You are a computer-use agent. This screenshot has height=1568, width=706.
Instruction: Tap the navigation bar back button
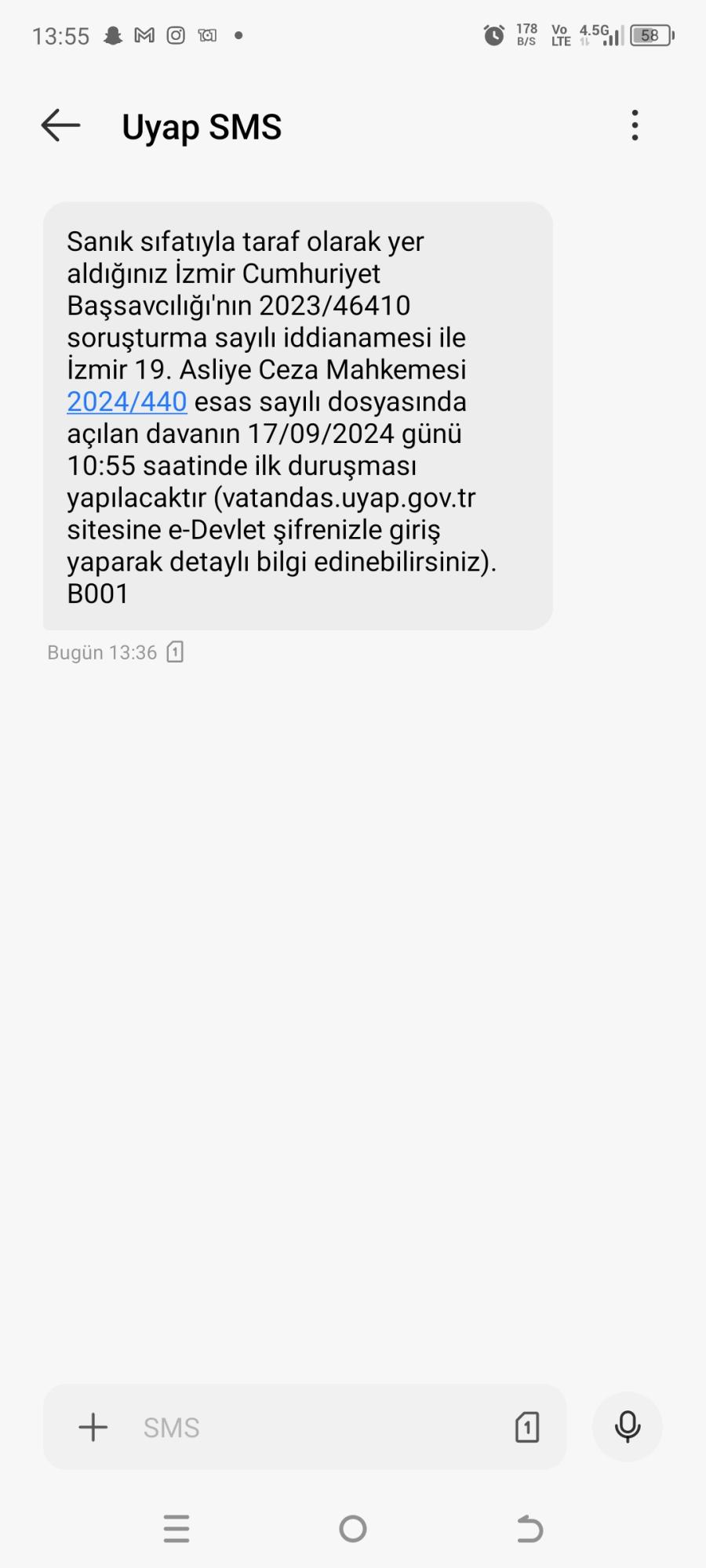click(x=529, y=1527)
